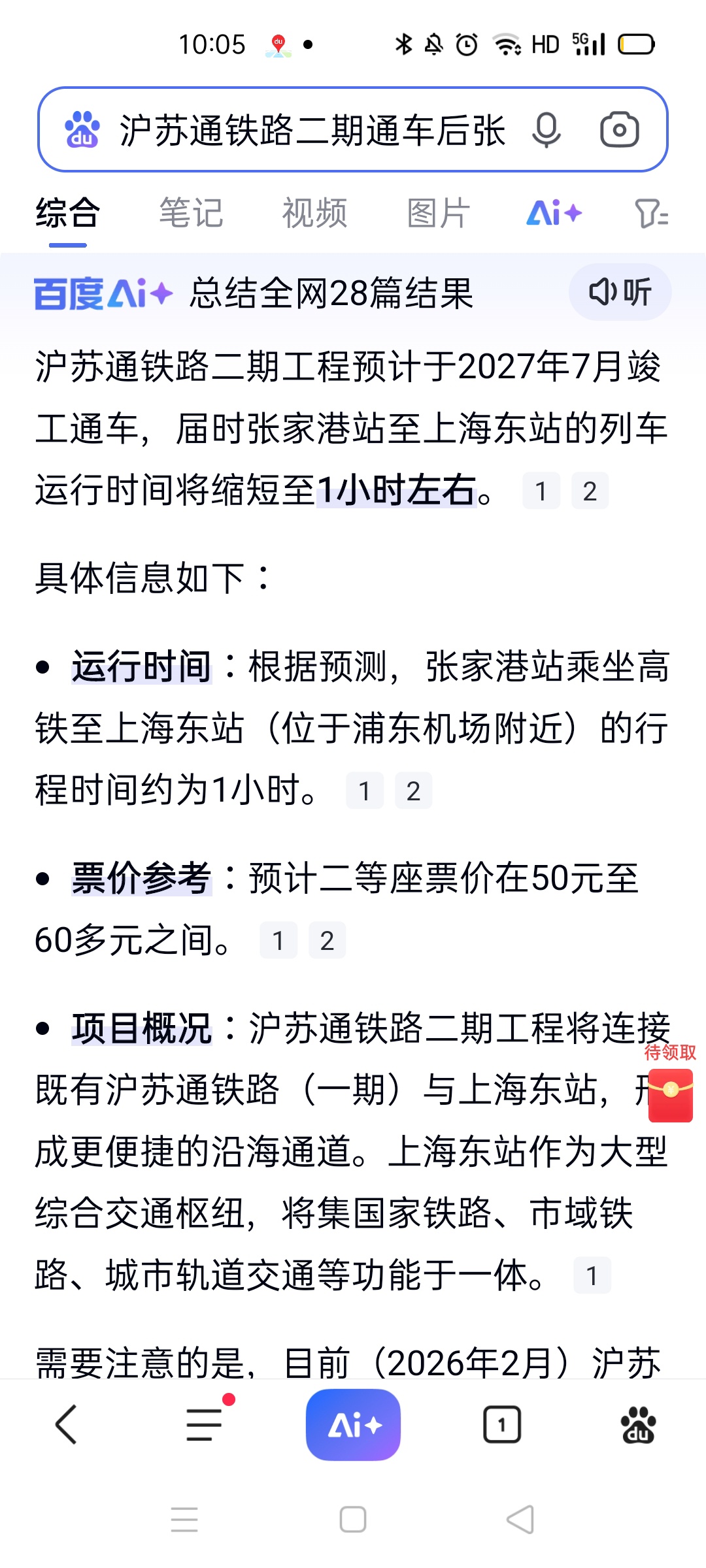Select the 综合 tab
Image resolution: width=706 pixels, height=1568 pixels.
67,213
